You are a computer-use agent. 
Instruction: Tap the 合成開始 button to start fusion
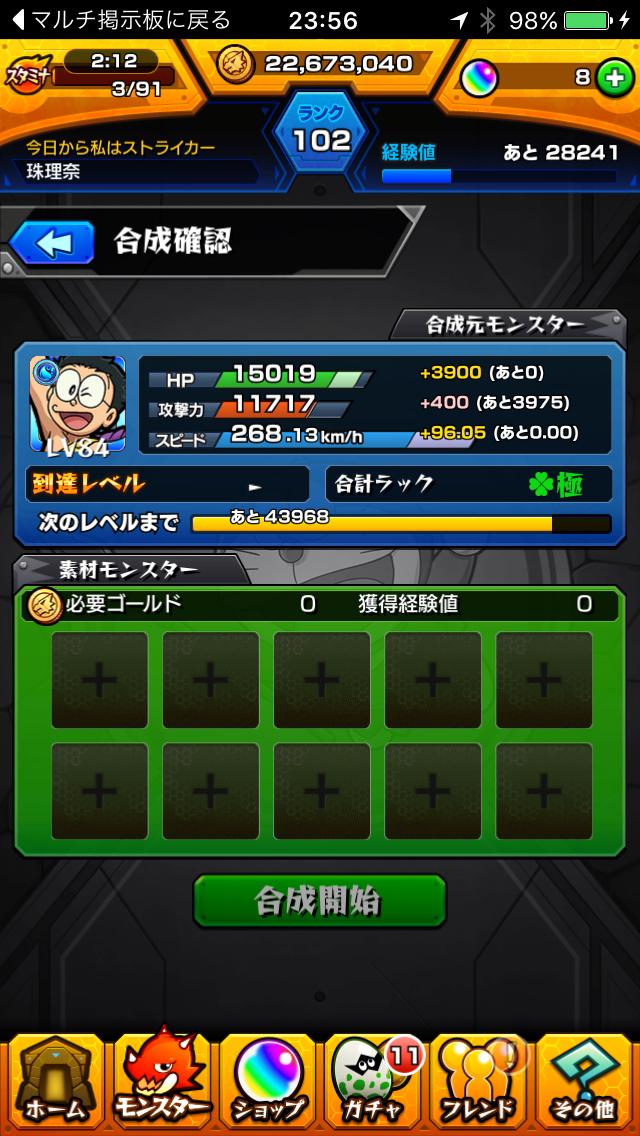point(319,901)
